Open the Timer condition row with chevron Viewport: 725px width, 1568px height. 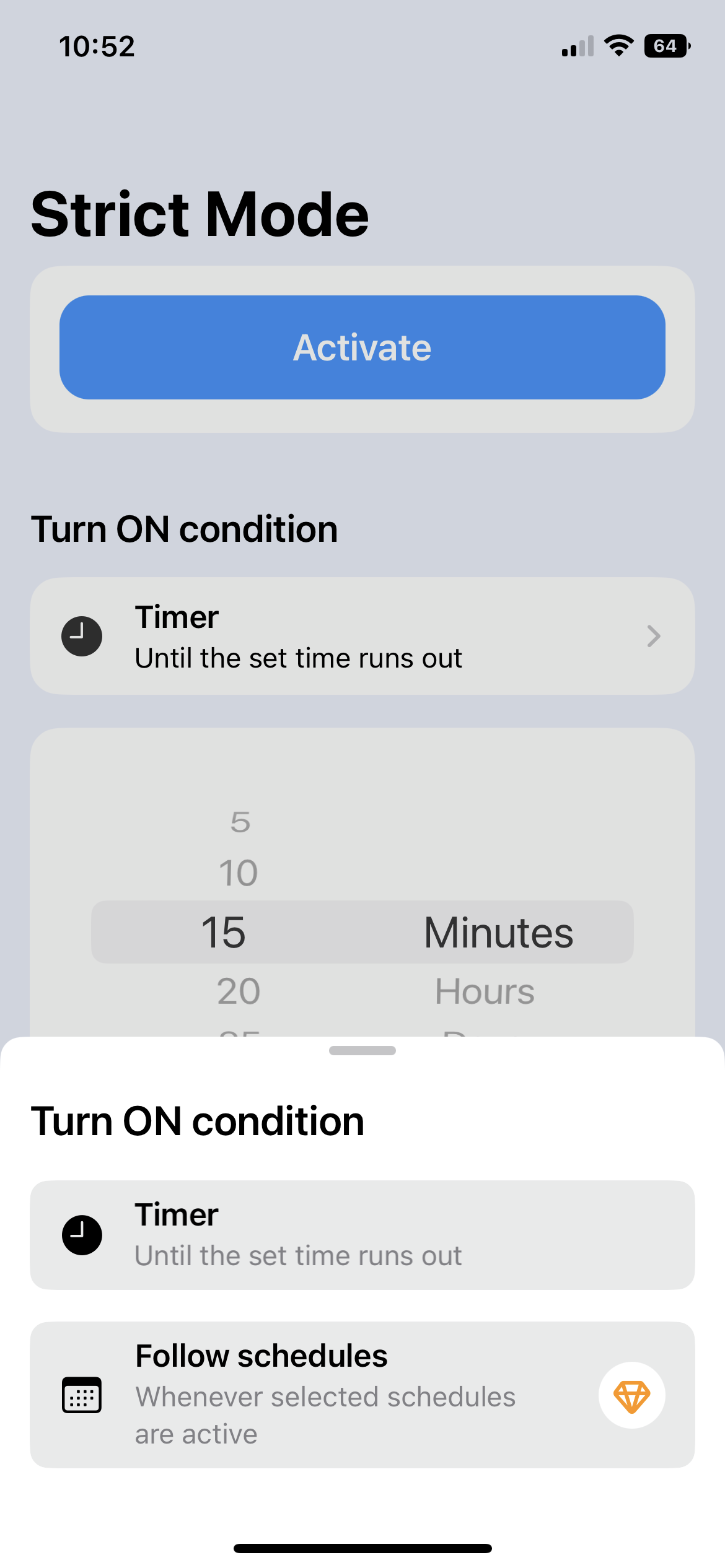click(362, 636)
